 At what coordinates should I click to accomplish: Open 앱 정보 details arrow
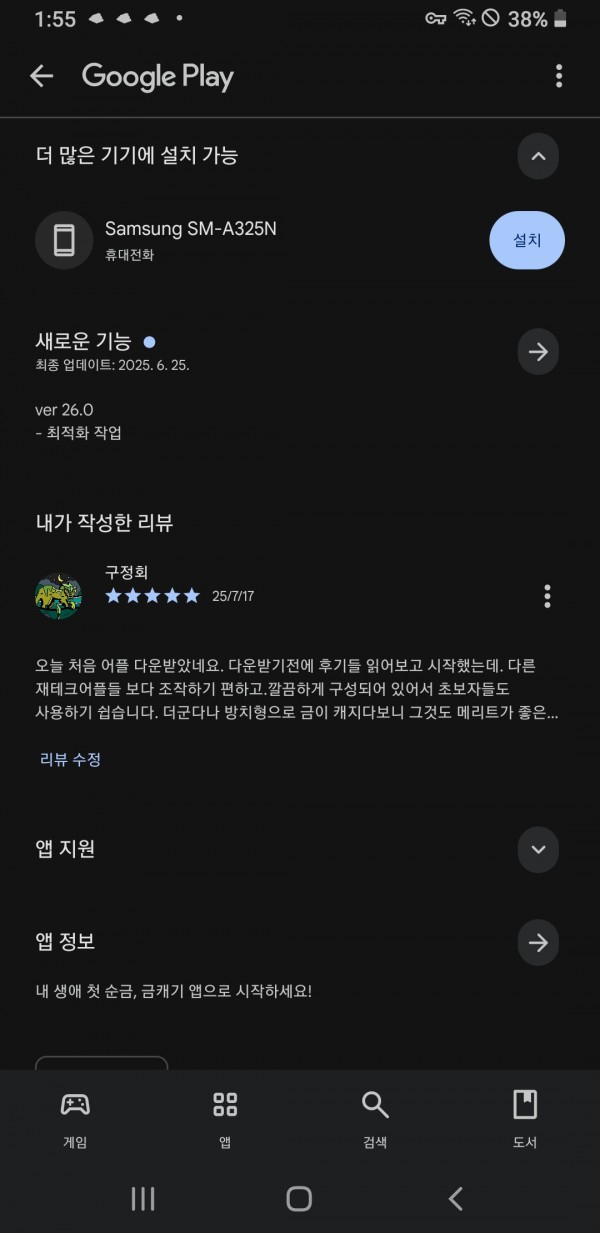pos(538,942)
